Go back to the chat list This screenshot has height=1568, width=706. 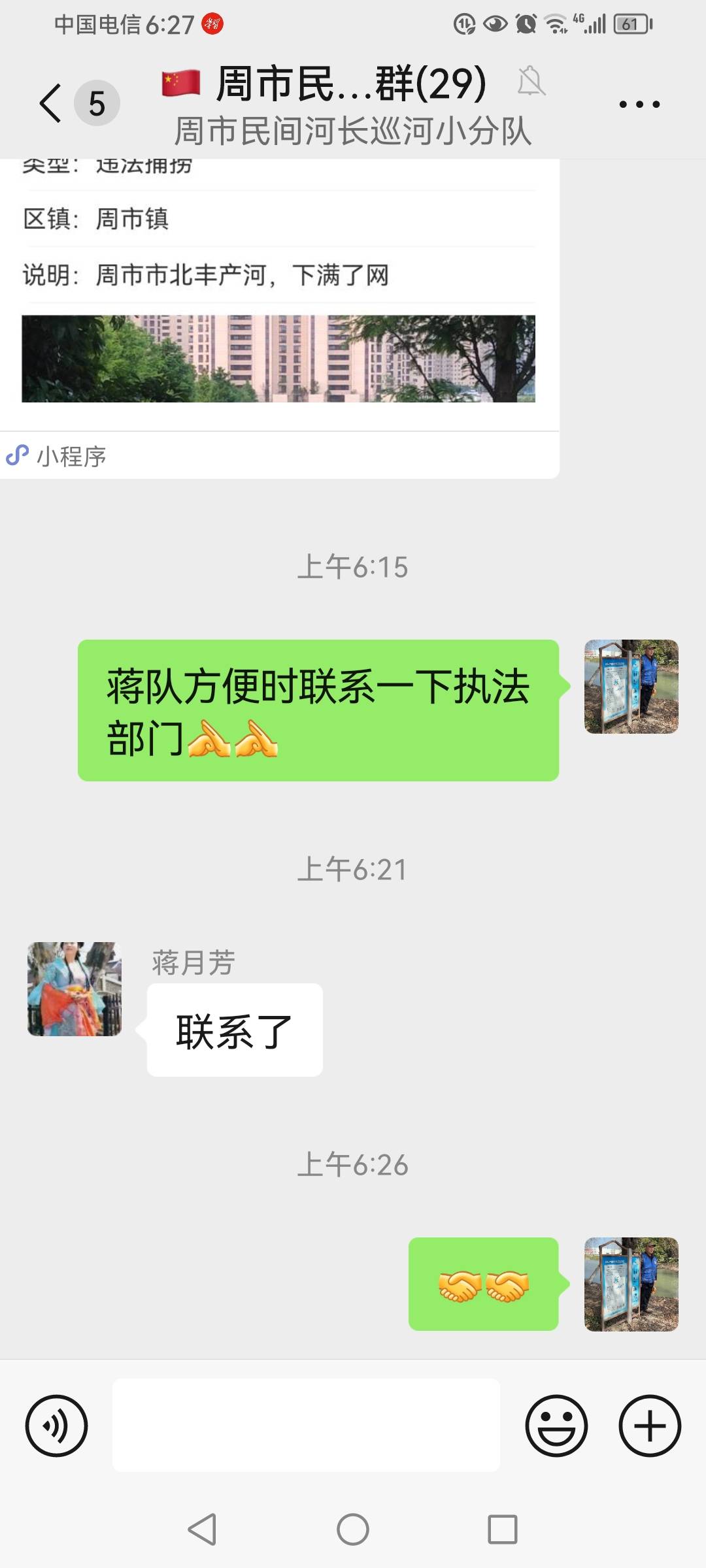pyautogui.click(x=51, y=103)
